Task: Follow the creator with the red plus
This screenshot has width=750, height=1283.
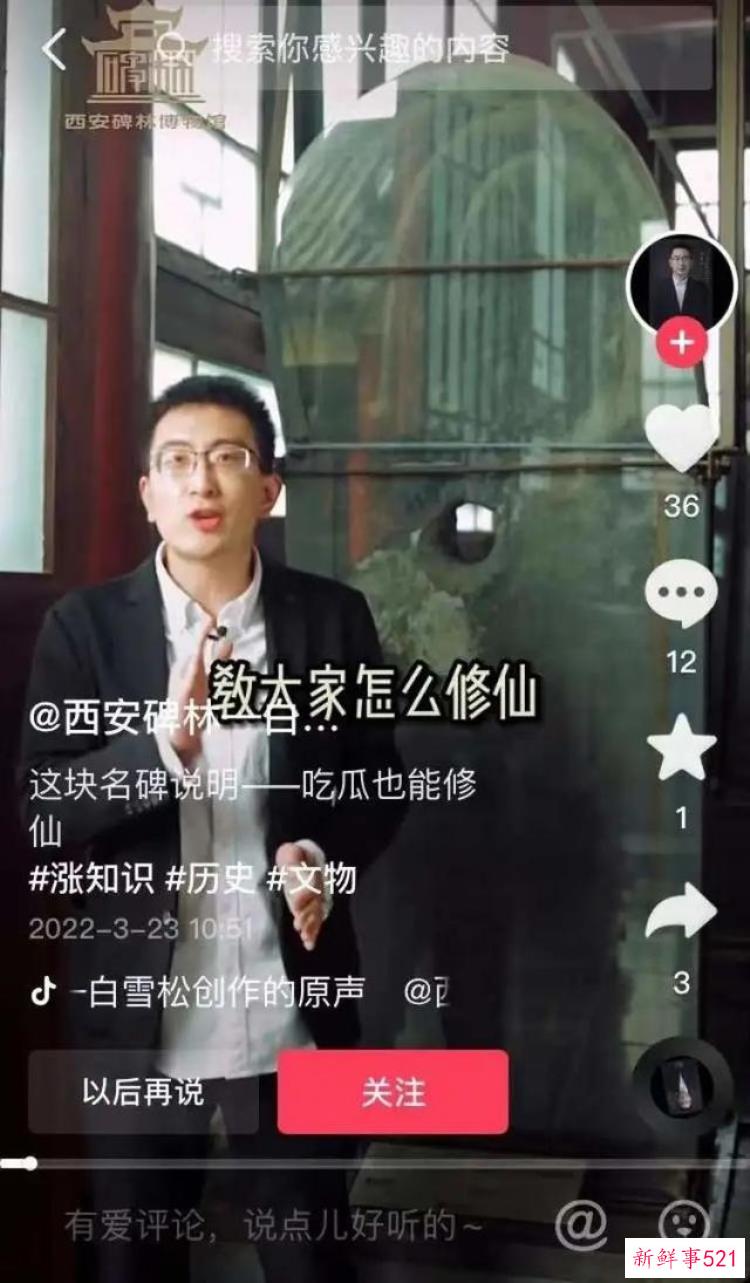Action: [x=681, y=343]
